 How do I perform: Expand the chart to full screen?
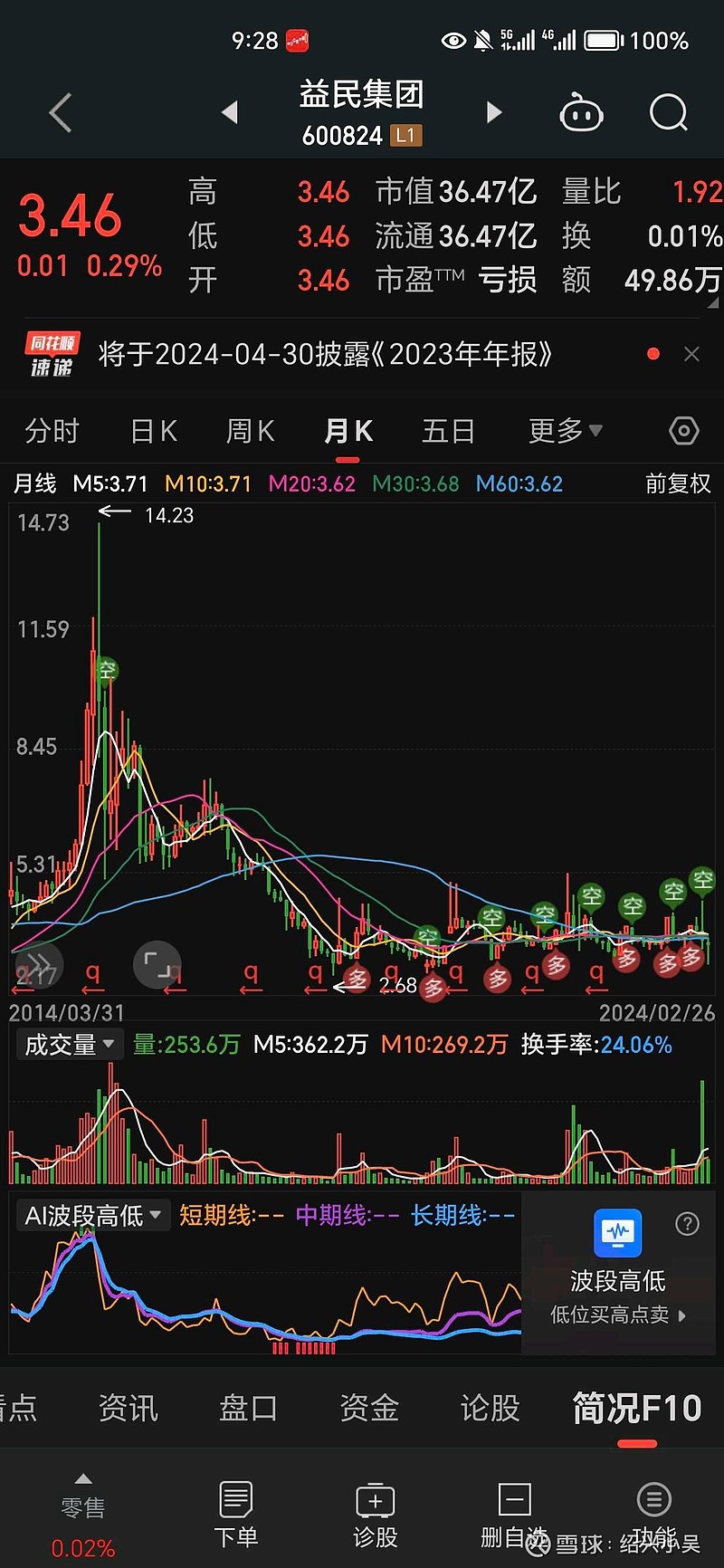(x=157, y=964)
